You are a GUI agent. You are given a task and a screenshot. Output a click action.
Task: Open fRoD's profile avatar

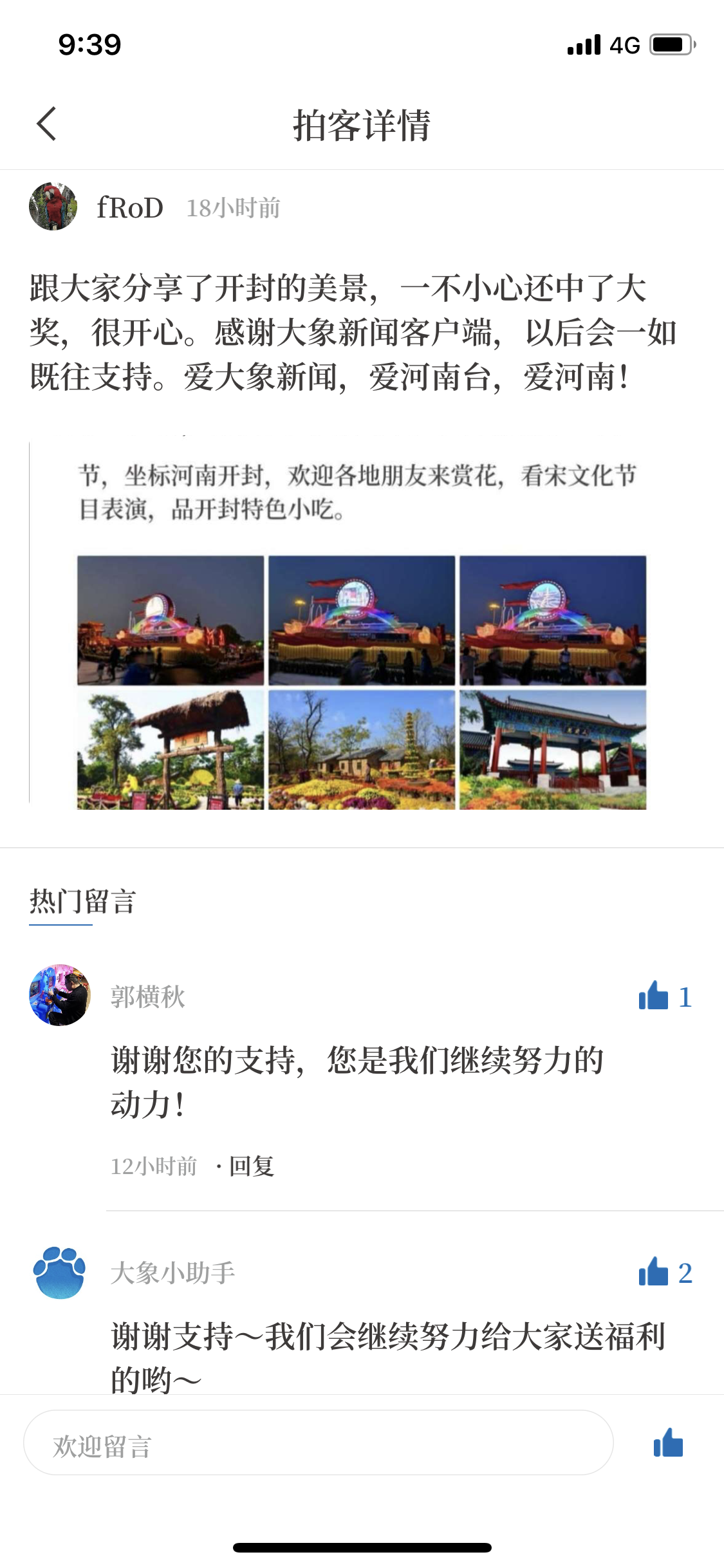(x=53, y=207)
